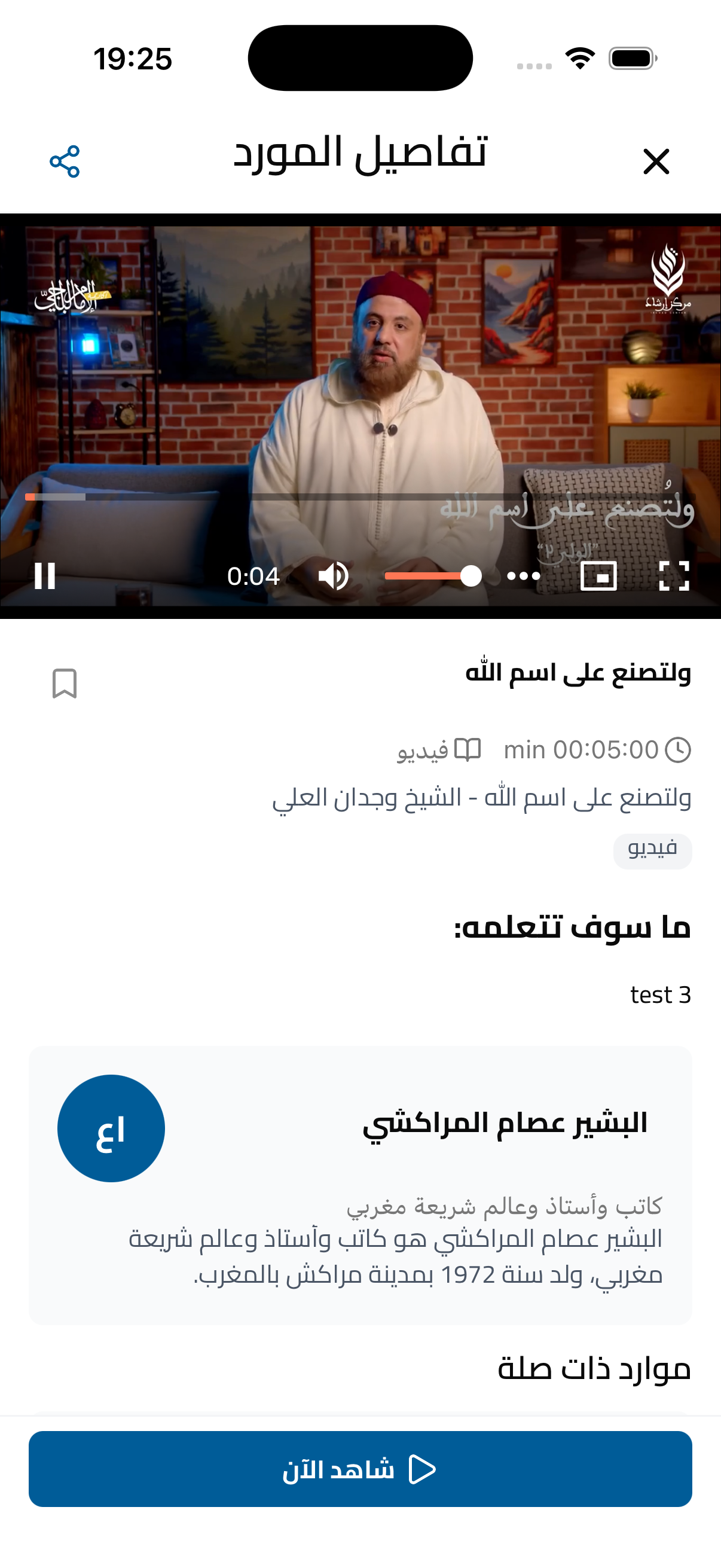Open more video options menu
721x1568 pixels.
[523, 575]
